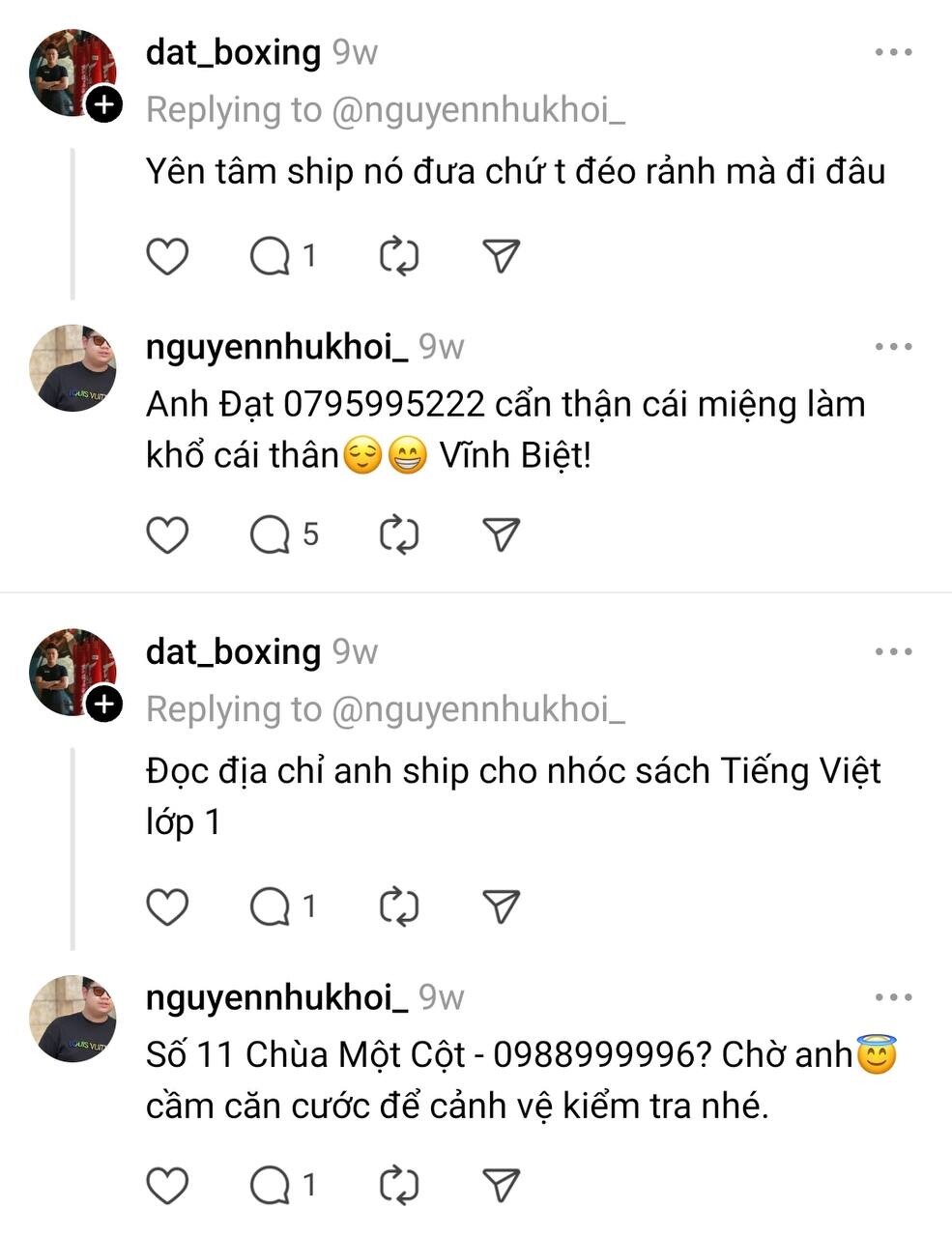952x1237 pixels.
Task: Open nguyennhukhoi_ profile from "Chùa Một Cột" reply
Action: [x=276, y=996]
